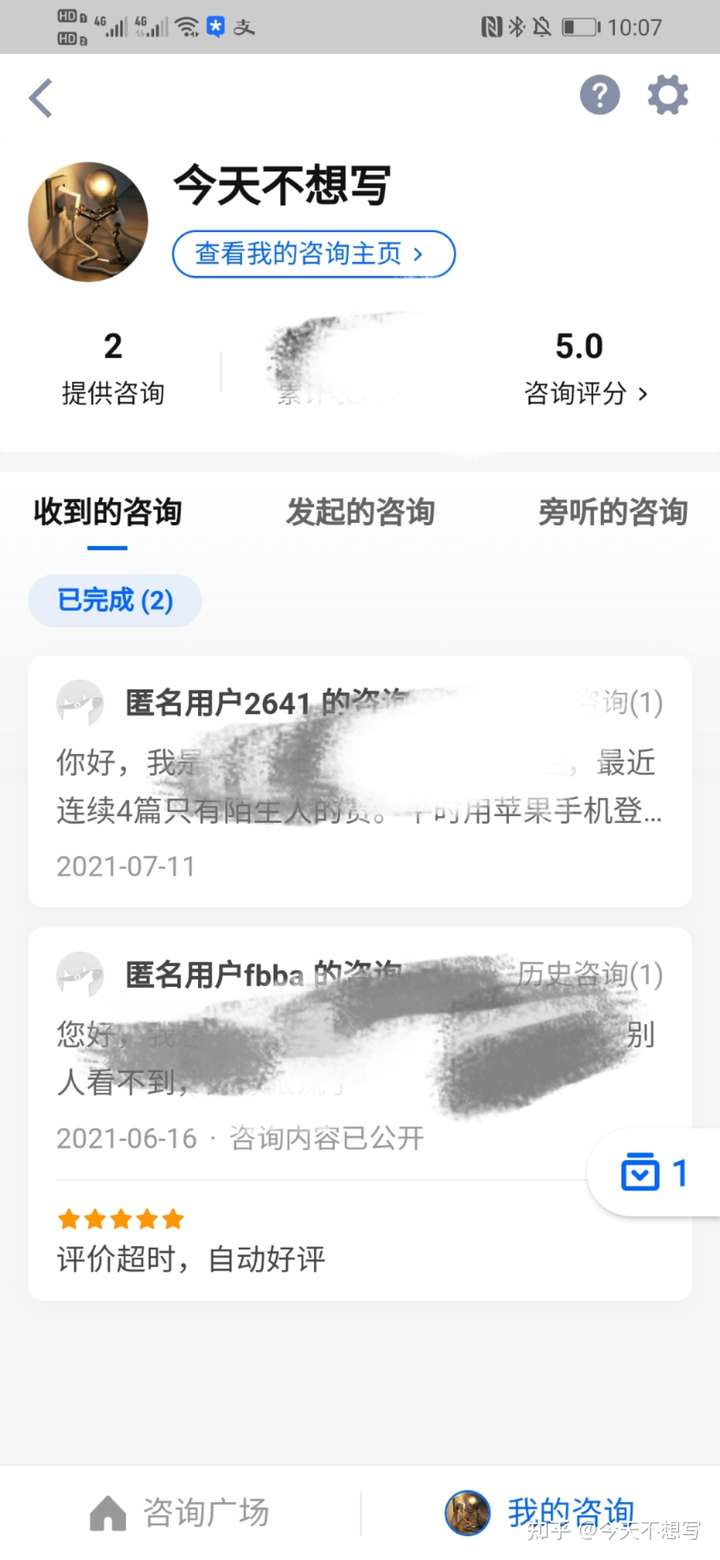Open consultation from 匿名用户2641
The height and width of the screenshot is (1560, 720).
tap(360, 781)
